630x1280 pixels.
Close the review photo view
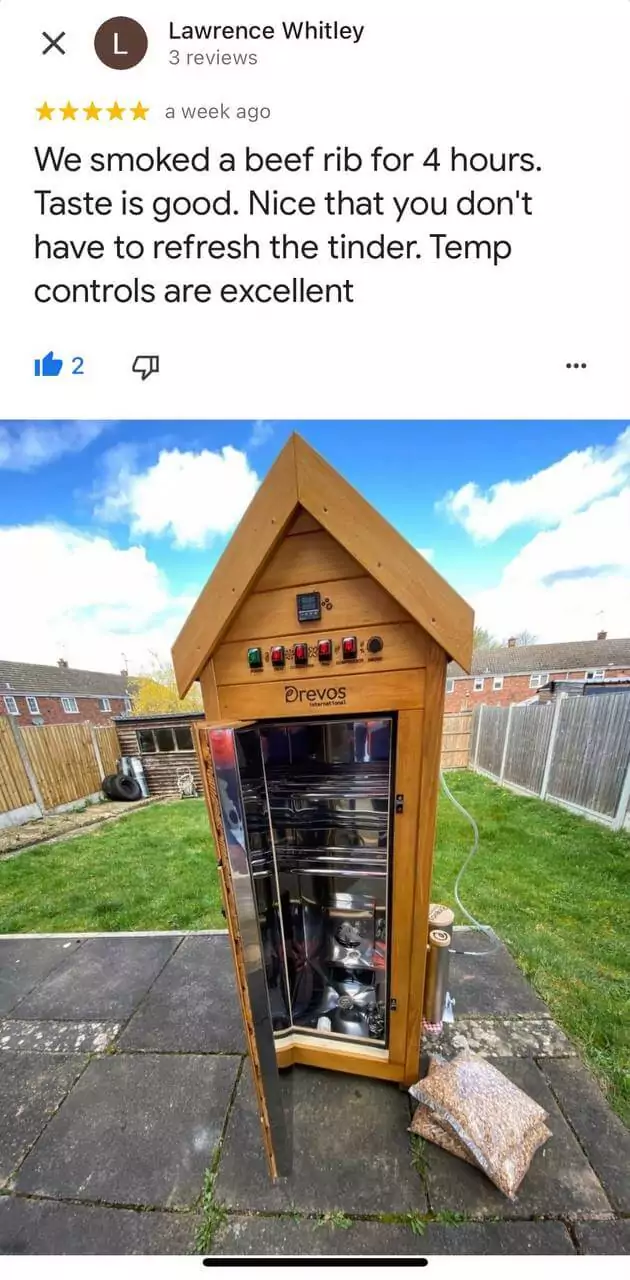click(x=53, y=43)
